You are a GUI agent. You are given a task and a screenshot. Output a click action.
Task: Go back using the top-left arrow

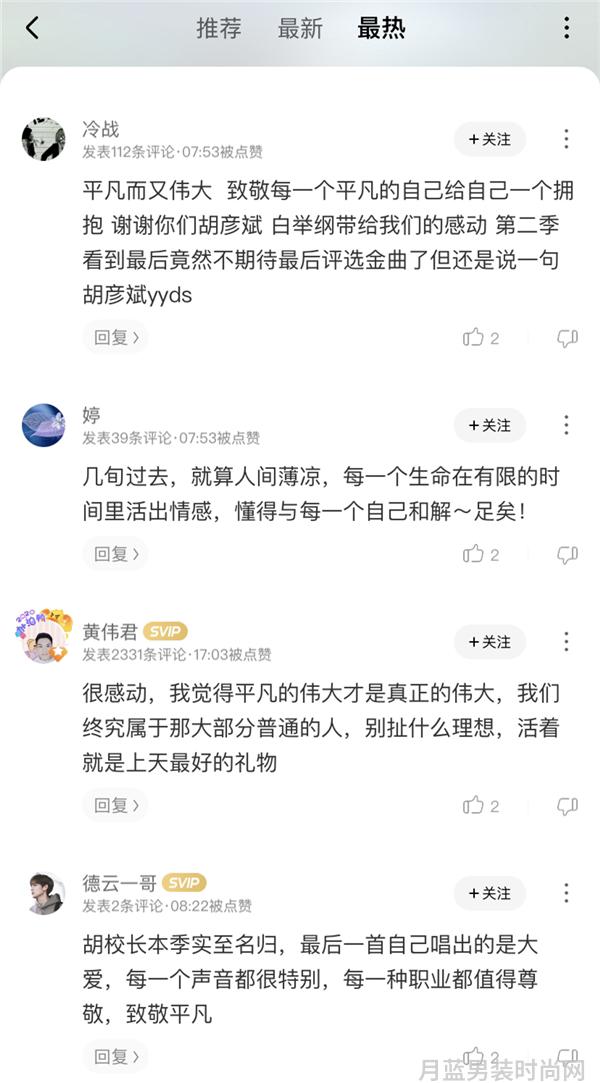pos(32,28)
